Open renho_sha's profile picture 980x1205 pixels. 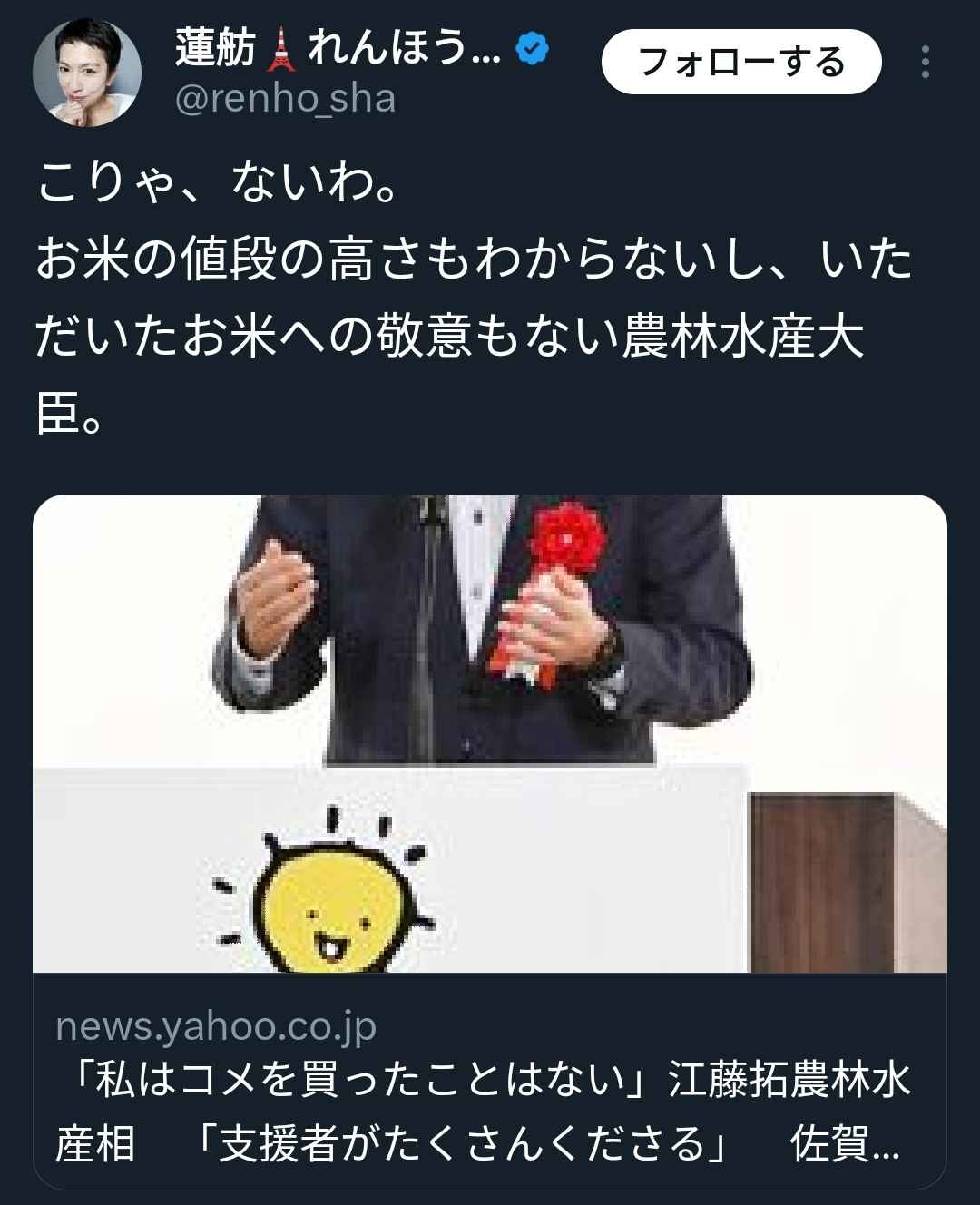point(86,71)
